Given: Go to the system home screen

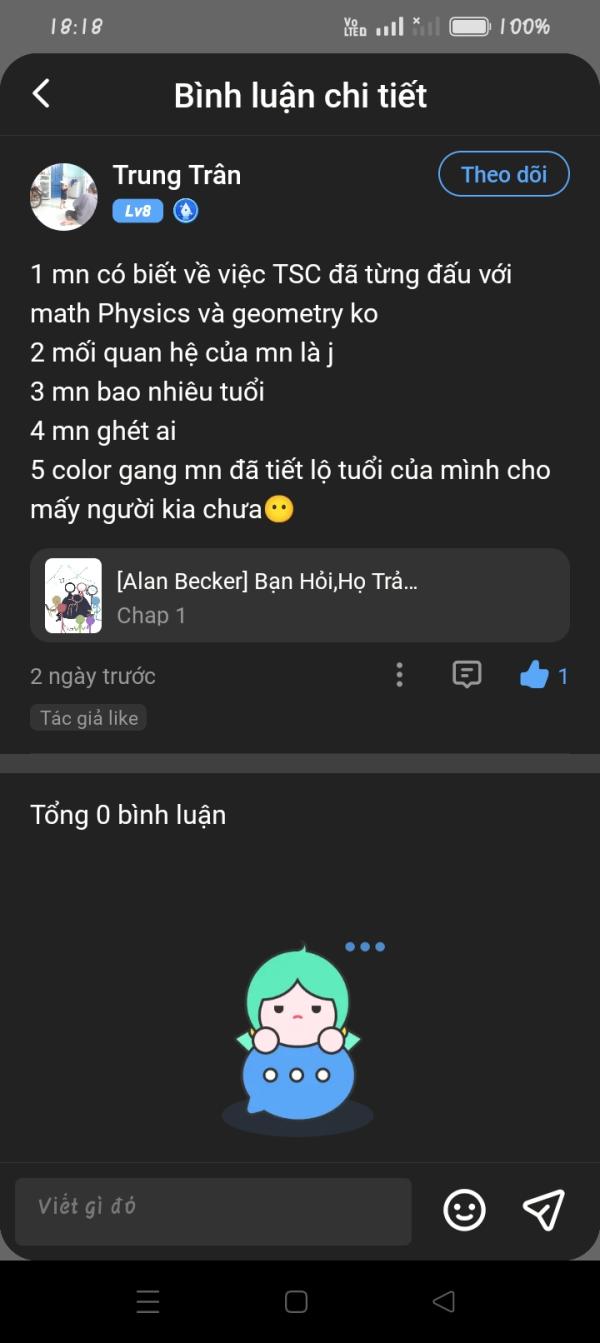Looking at the screenshot, I should 296,1301.
